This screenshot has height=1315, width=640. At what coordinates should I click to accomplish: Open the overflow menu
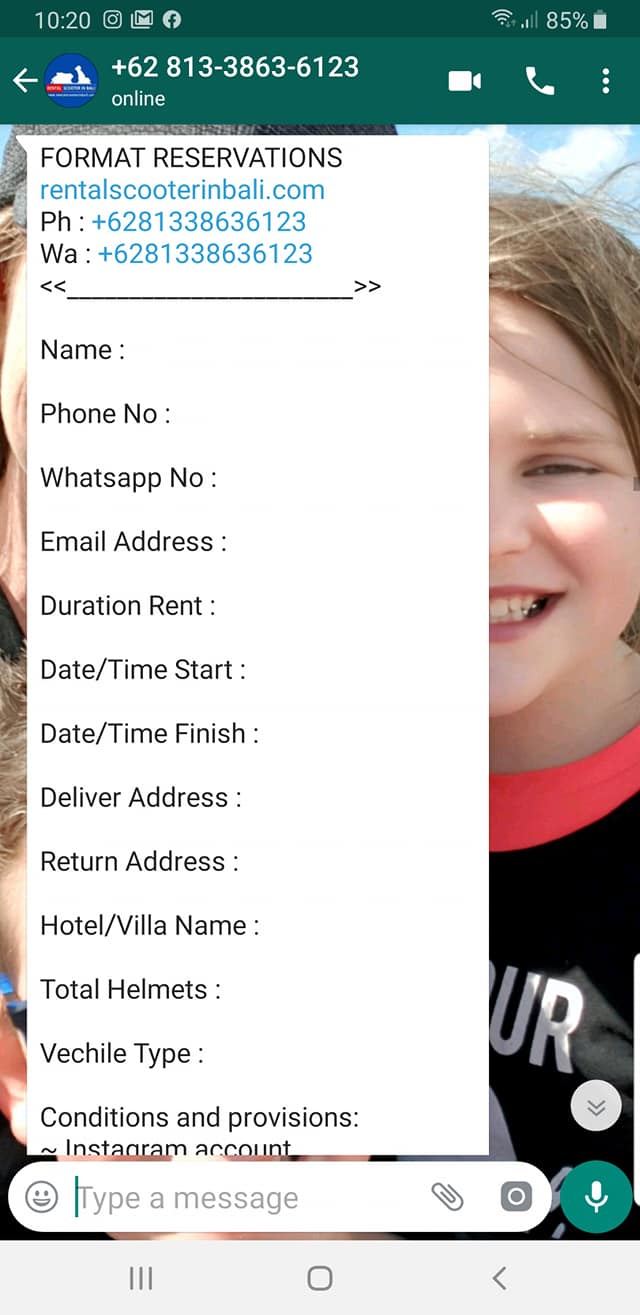tap(606, 81)
